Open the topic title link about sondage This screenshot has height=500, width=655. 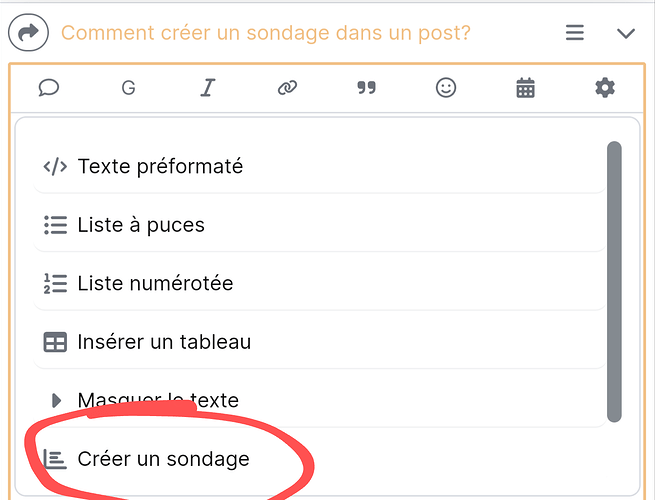tap(265, 33)
